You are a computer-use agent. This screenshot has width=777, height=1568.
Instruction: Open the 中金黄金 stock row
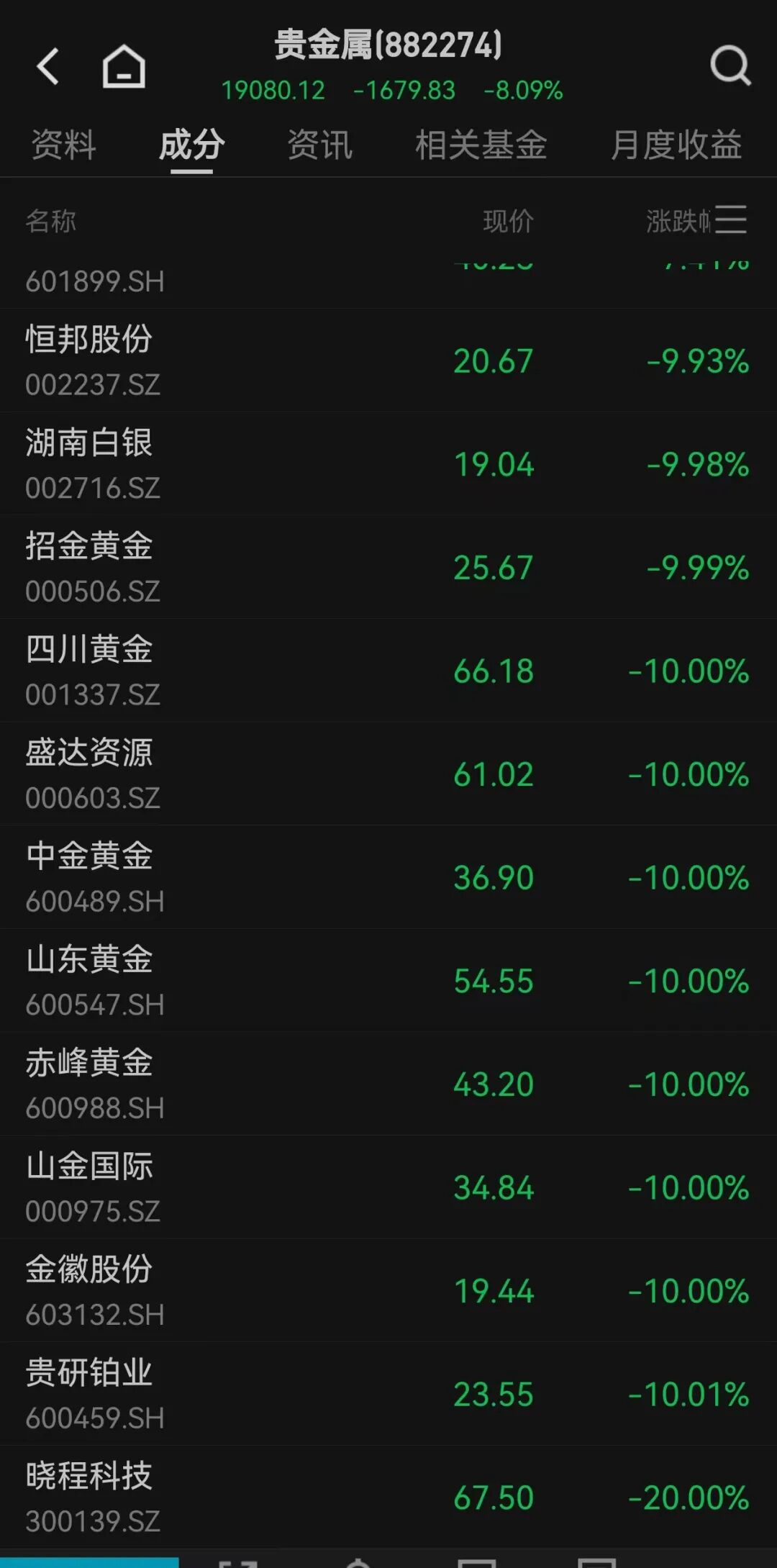[x=388, y=877]
